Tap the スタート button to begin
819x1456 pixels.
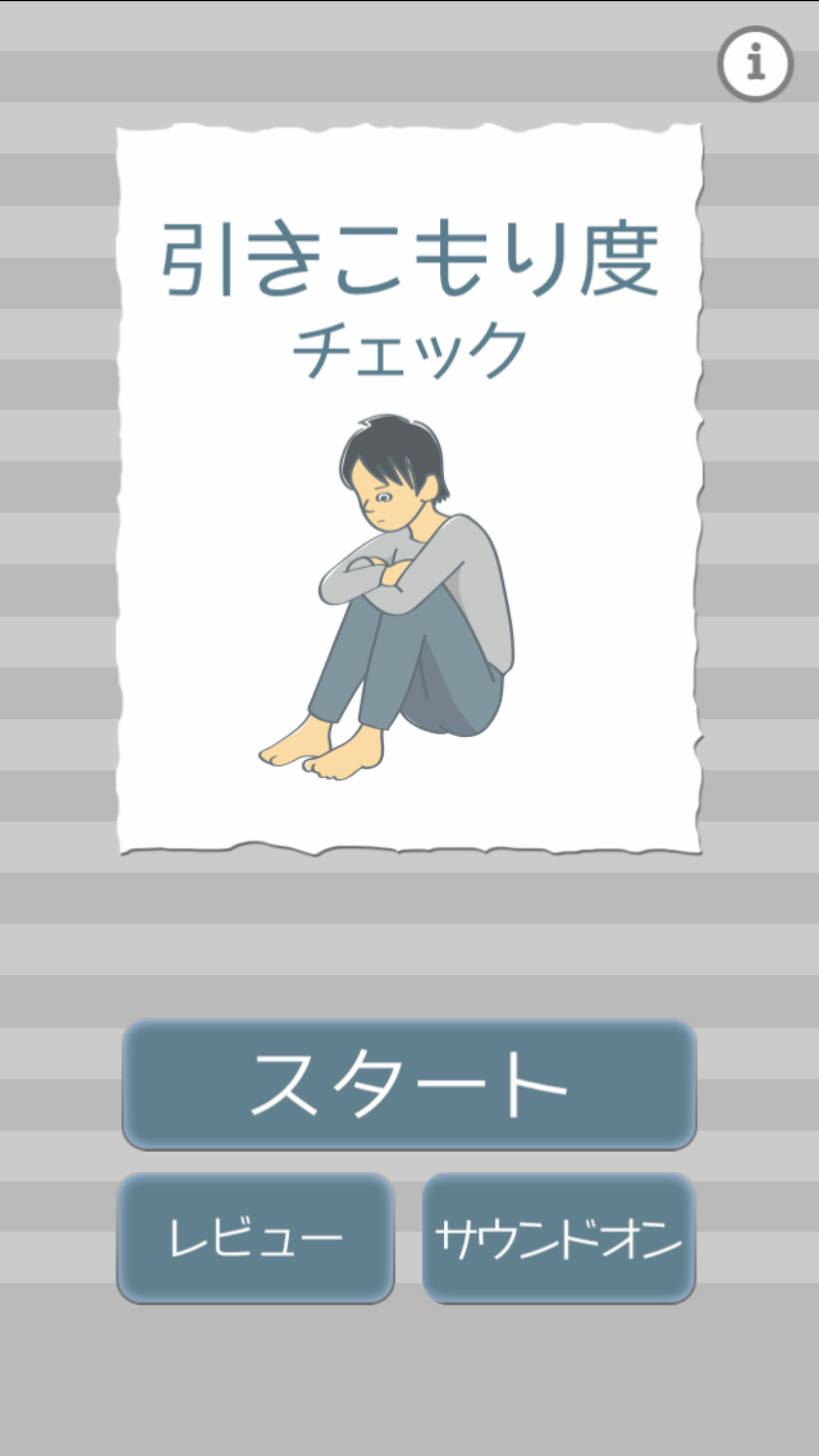coord(409,1085)
